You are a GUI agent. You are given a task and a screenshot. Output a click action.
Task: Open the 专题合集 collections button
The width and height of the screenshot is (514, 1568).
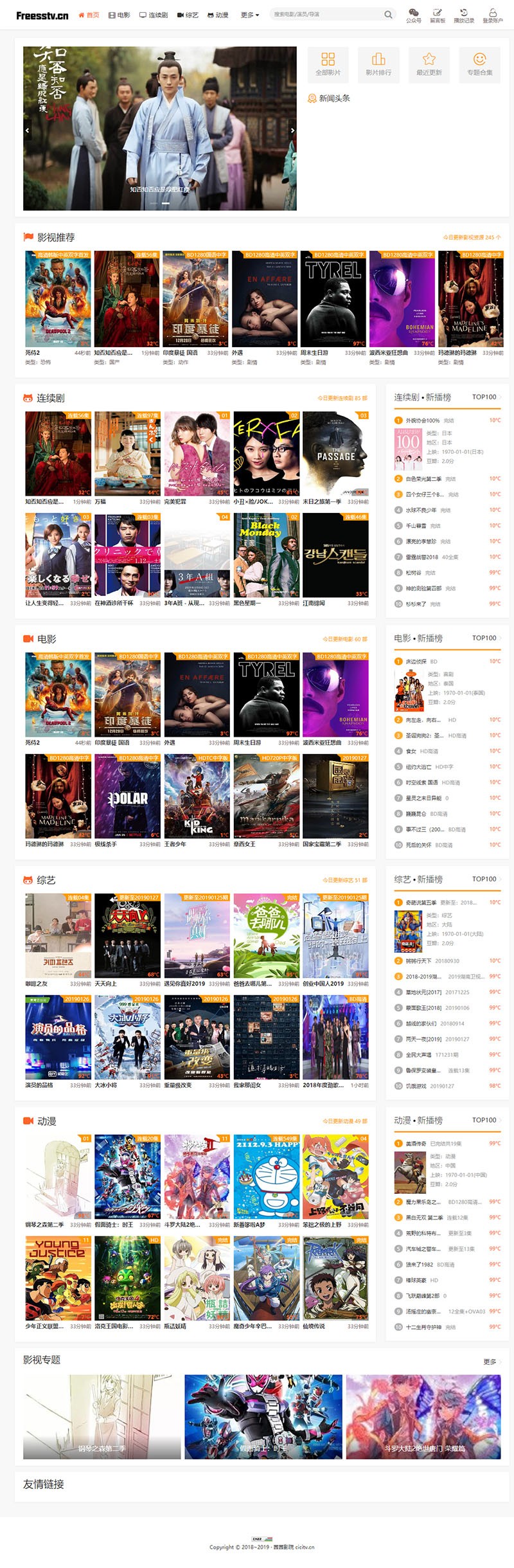pos(479,64)
